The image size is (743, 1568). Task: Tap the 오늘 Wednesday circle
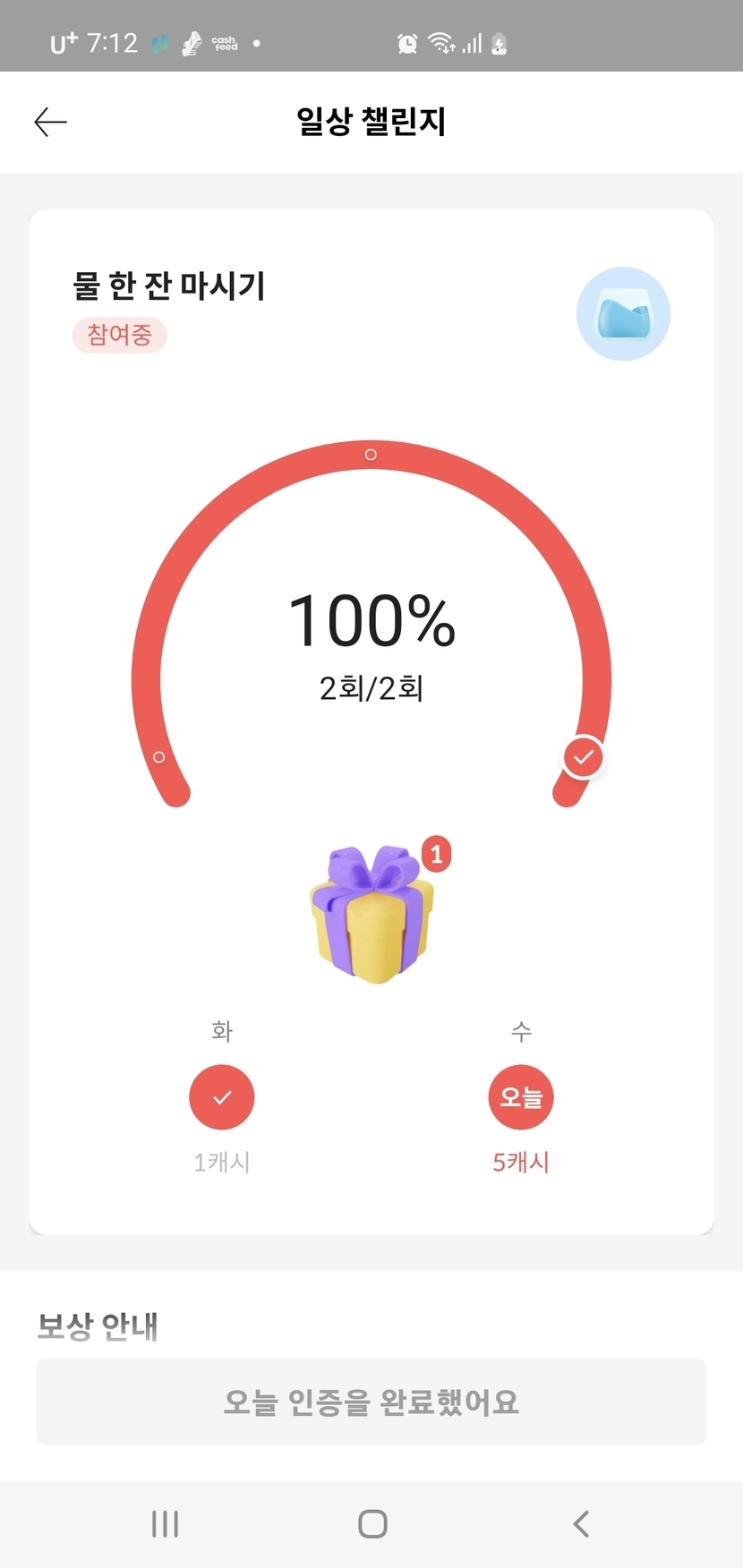coord(521,1097)
